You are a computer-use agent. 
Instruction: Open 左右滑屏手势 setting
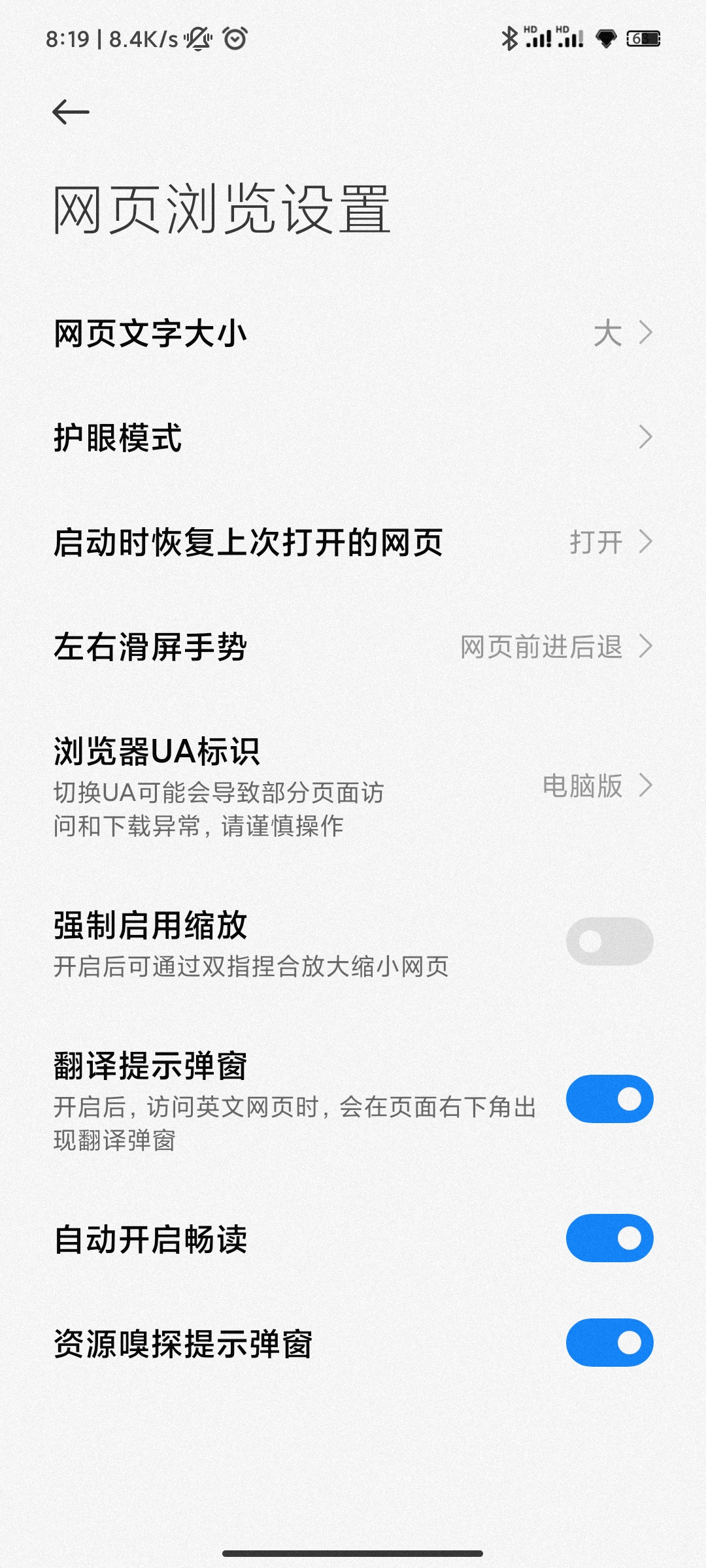(353, 647)
